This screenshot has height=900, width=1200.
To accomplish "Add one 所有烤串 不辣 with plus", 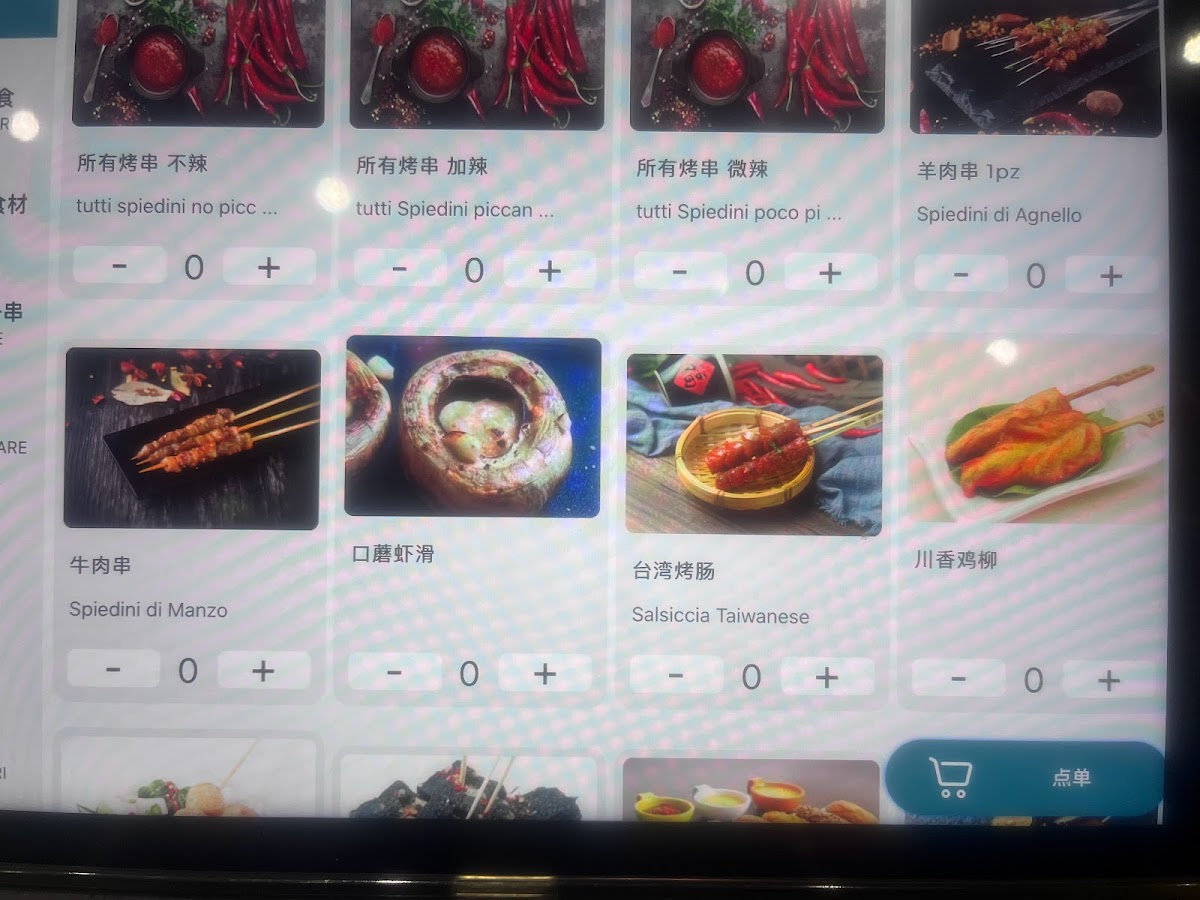I will [269, 267].
